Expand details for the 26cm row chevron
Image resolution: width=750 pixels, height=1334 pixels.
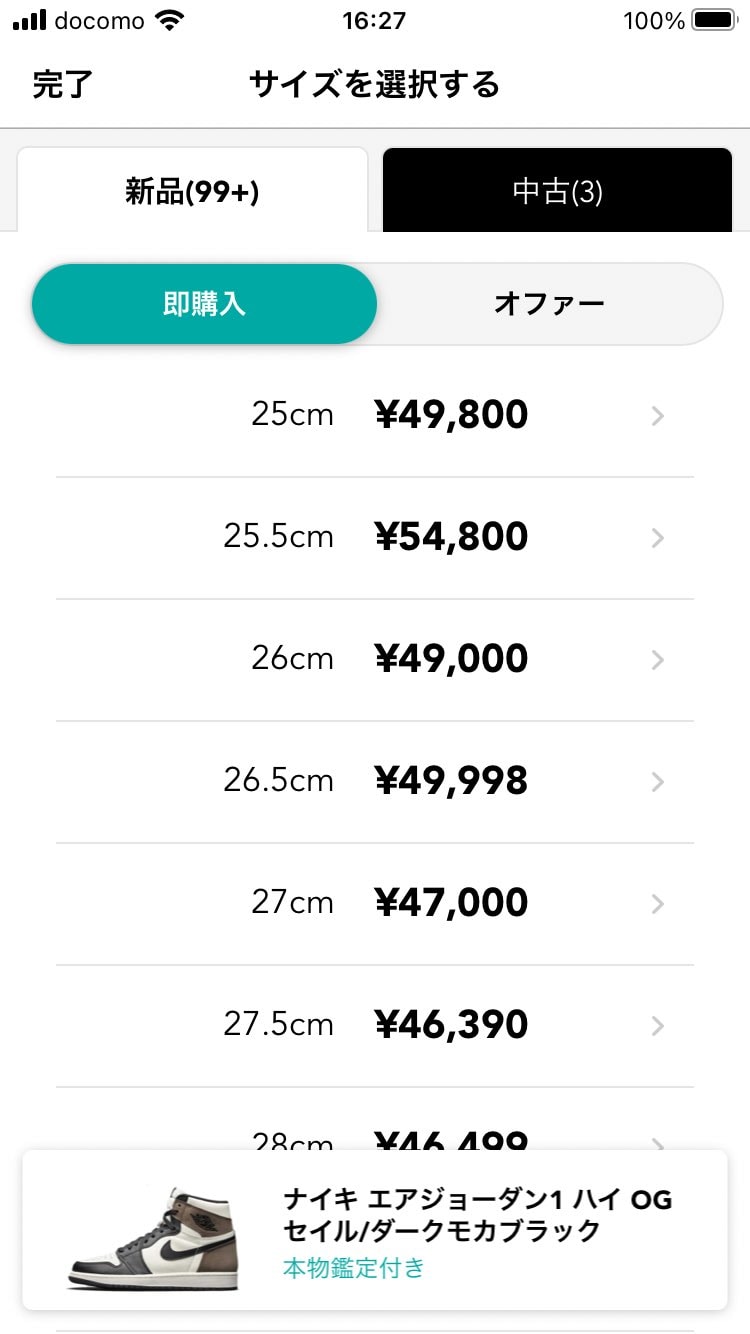tap(657, 660)
